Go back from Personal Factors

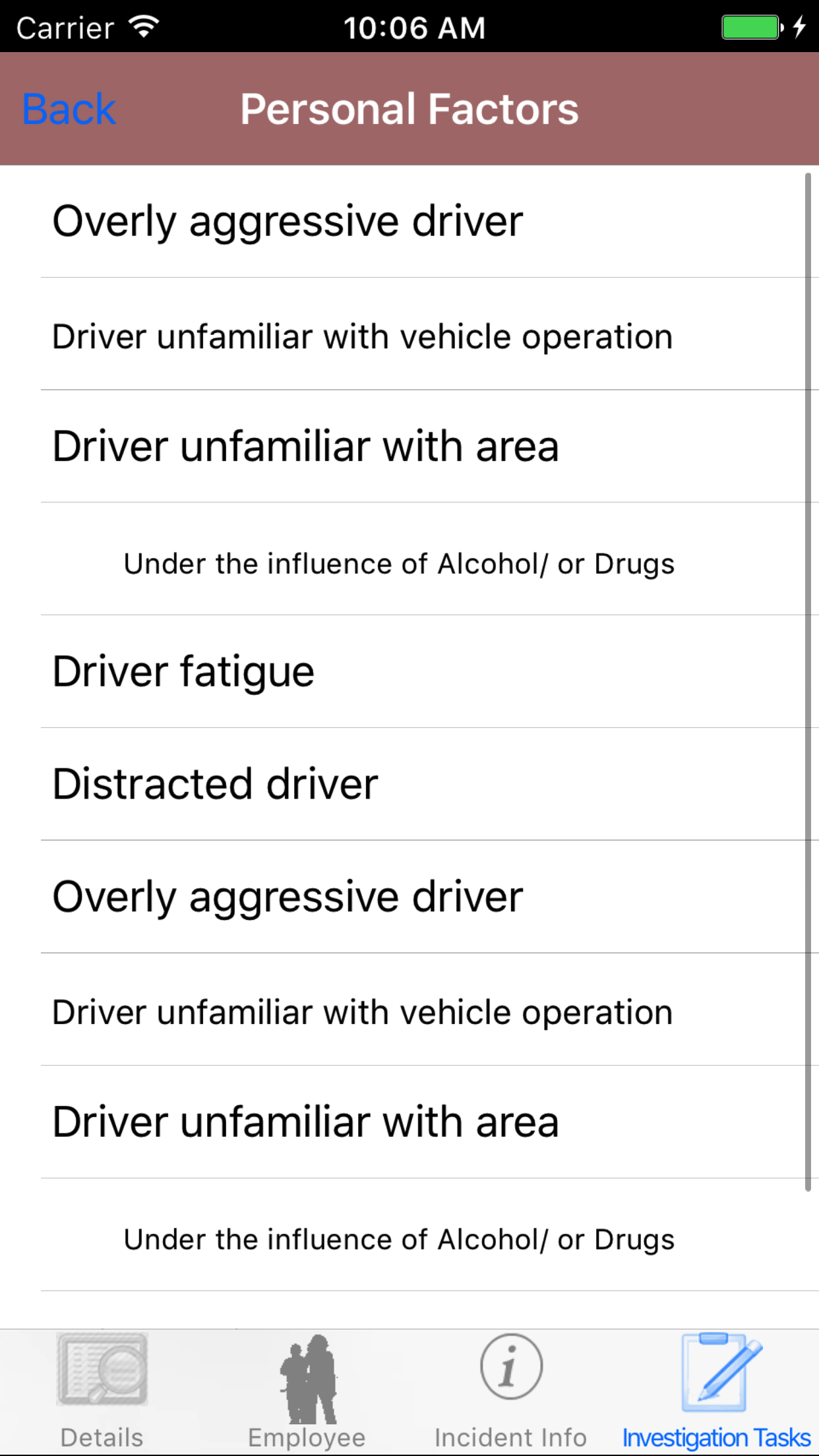[x=69, y=109]
